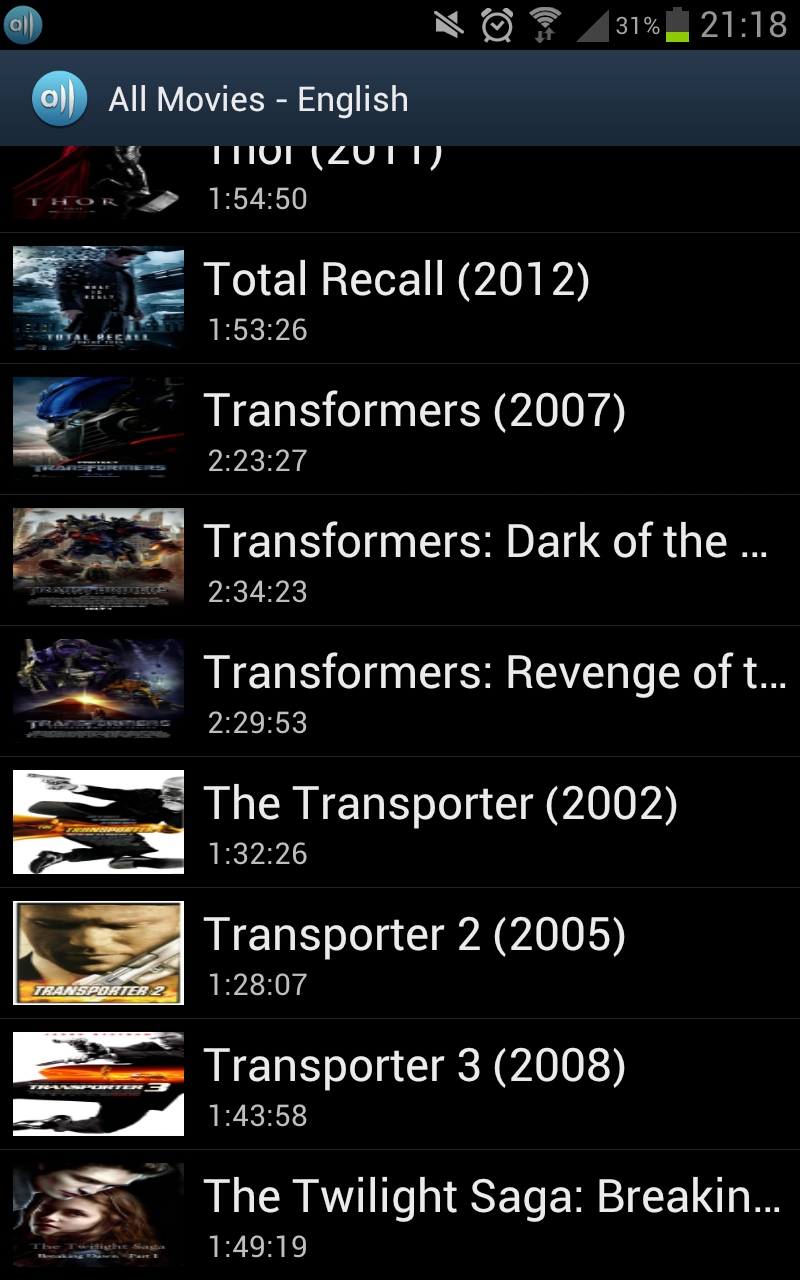800x1280 pixels.
Task: Open Transporter 3 (2008)
Action: point(400,1084)
